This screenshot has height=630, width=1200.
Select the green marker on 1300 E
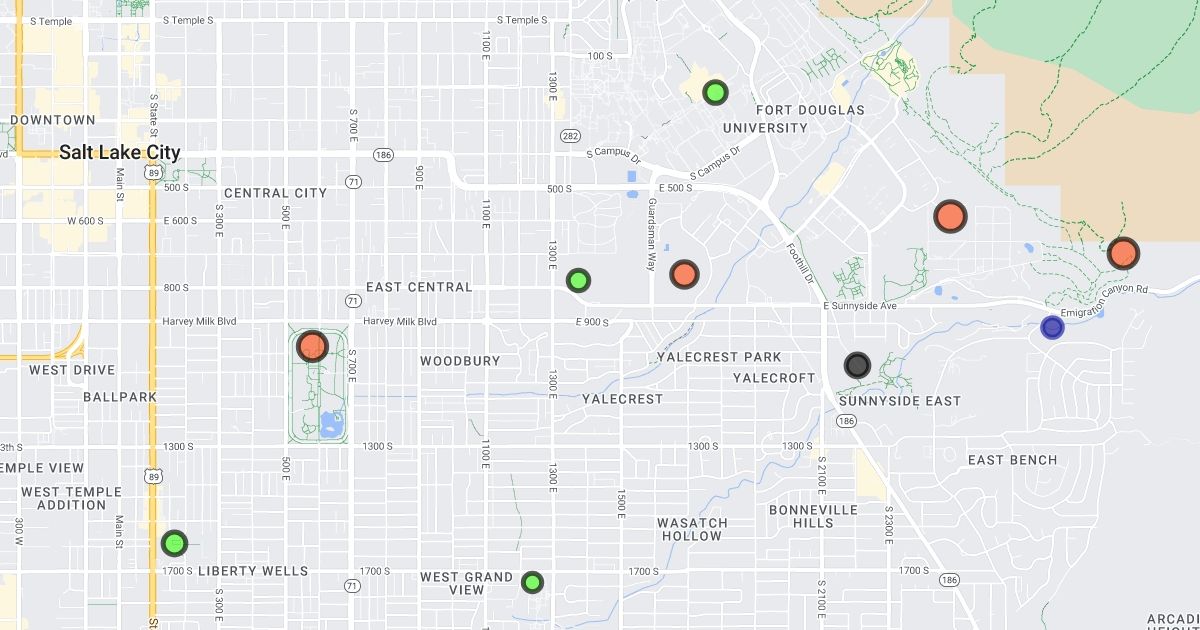(x=578, y=280)
